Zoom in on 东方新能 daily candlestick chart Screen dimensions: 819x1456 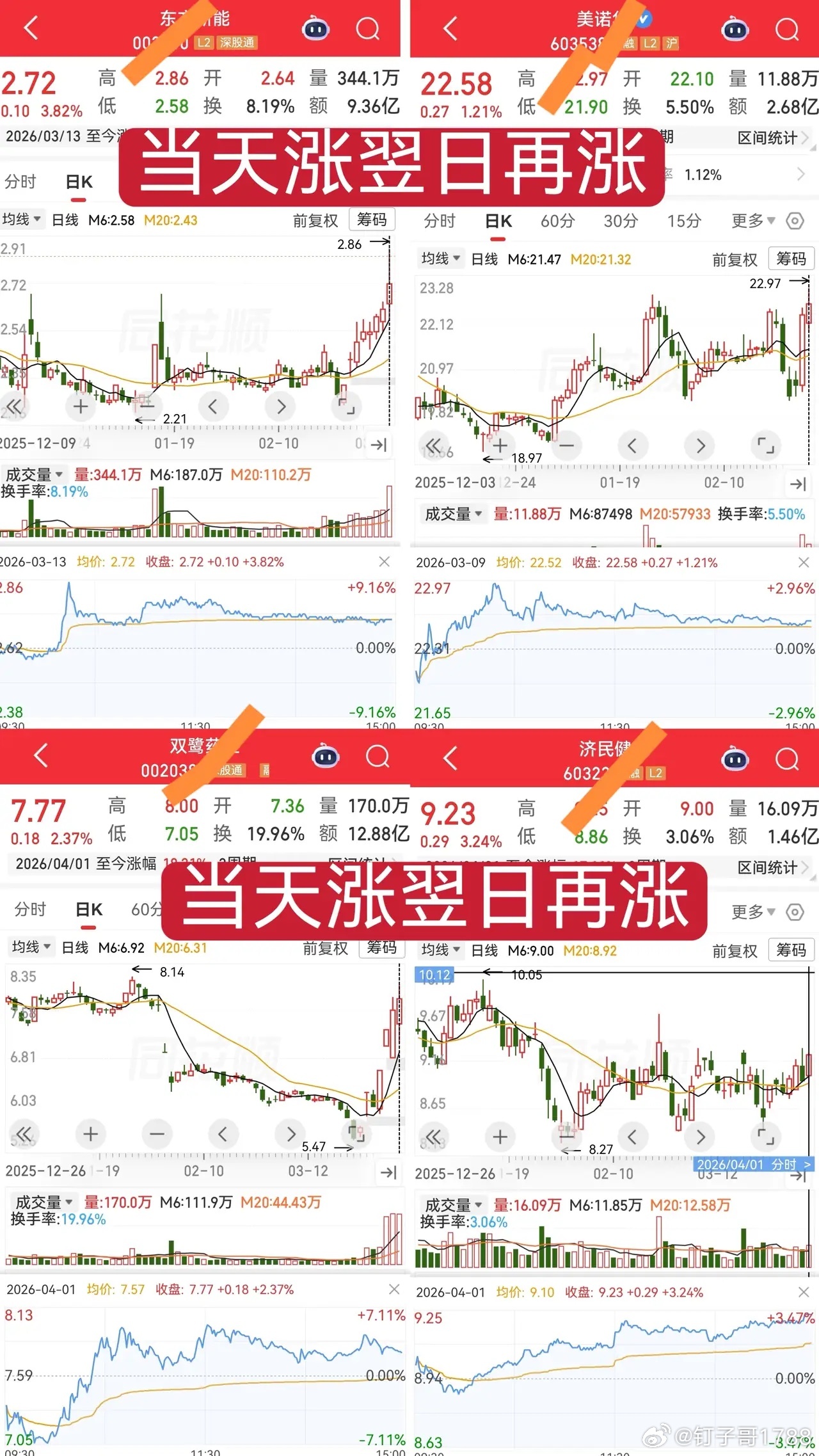tap(81, 406)
